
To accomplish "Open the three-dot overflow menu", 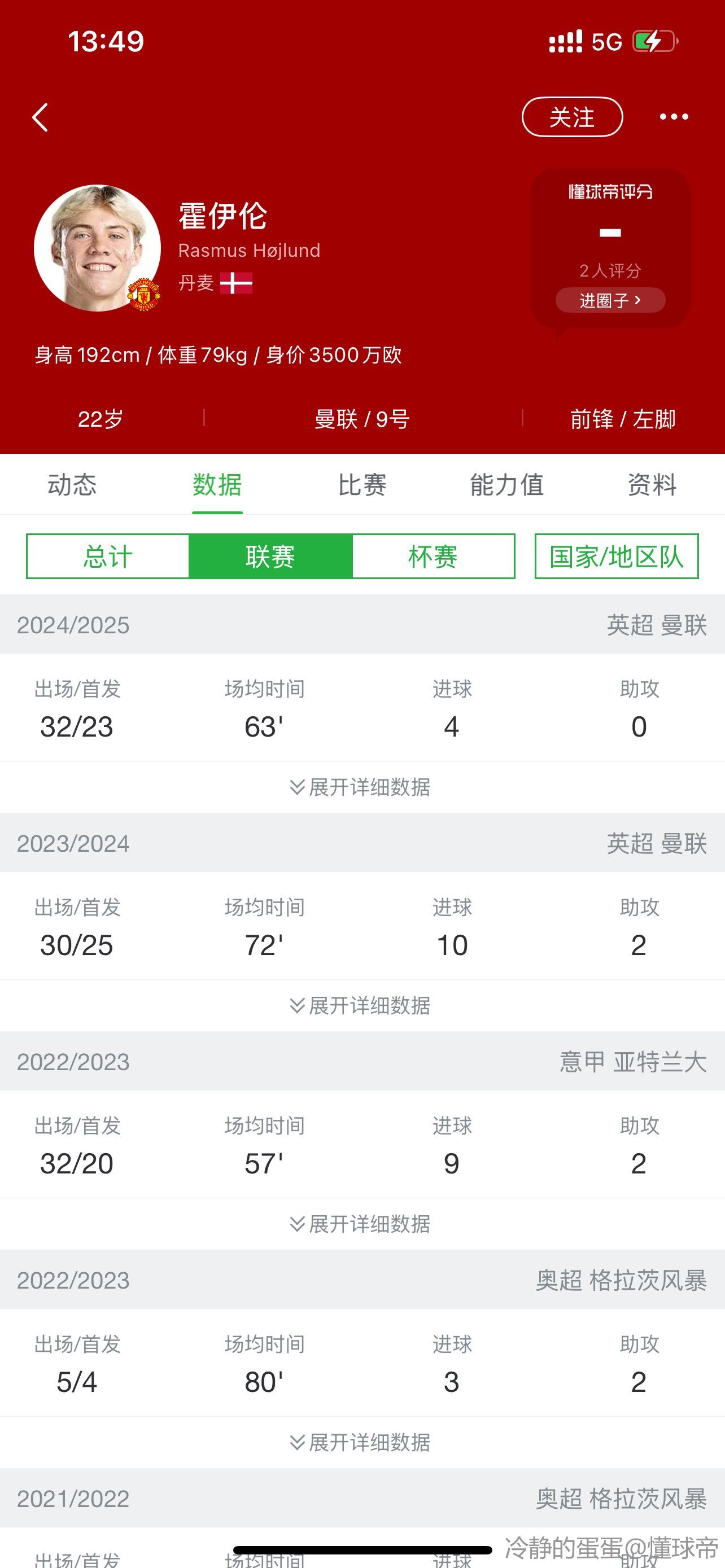I will (x=674, y=117).
